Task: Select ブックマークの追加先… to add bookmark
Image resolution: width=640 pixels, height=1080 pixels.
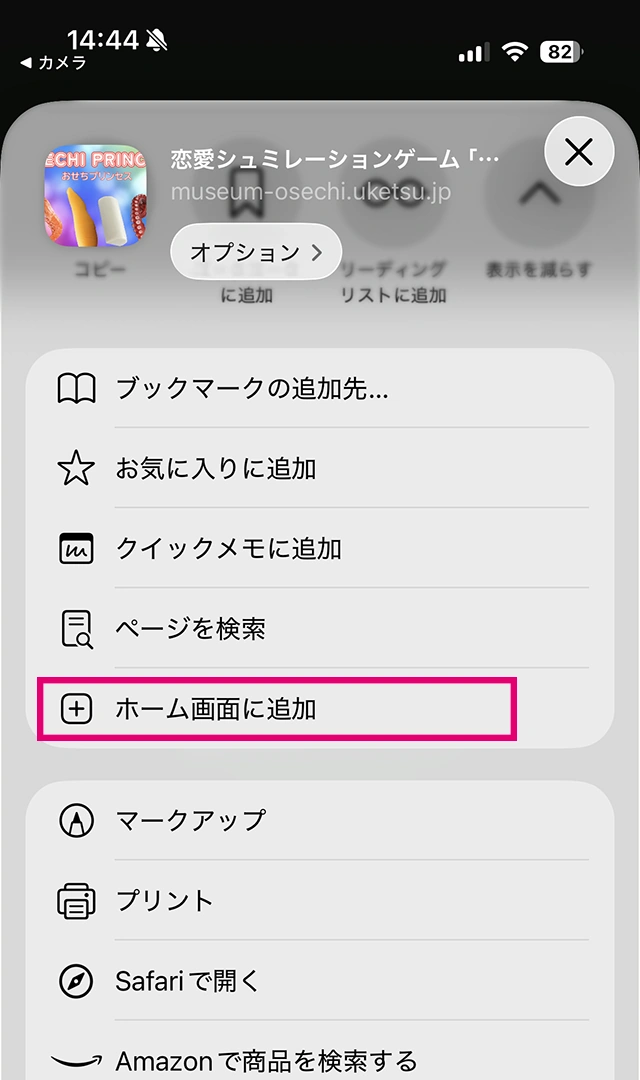Action: tap(320, 388)
